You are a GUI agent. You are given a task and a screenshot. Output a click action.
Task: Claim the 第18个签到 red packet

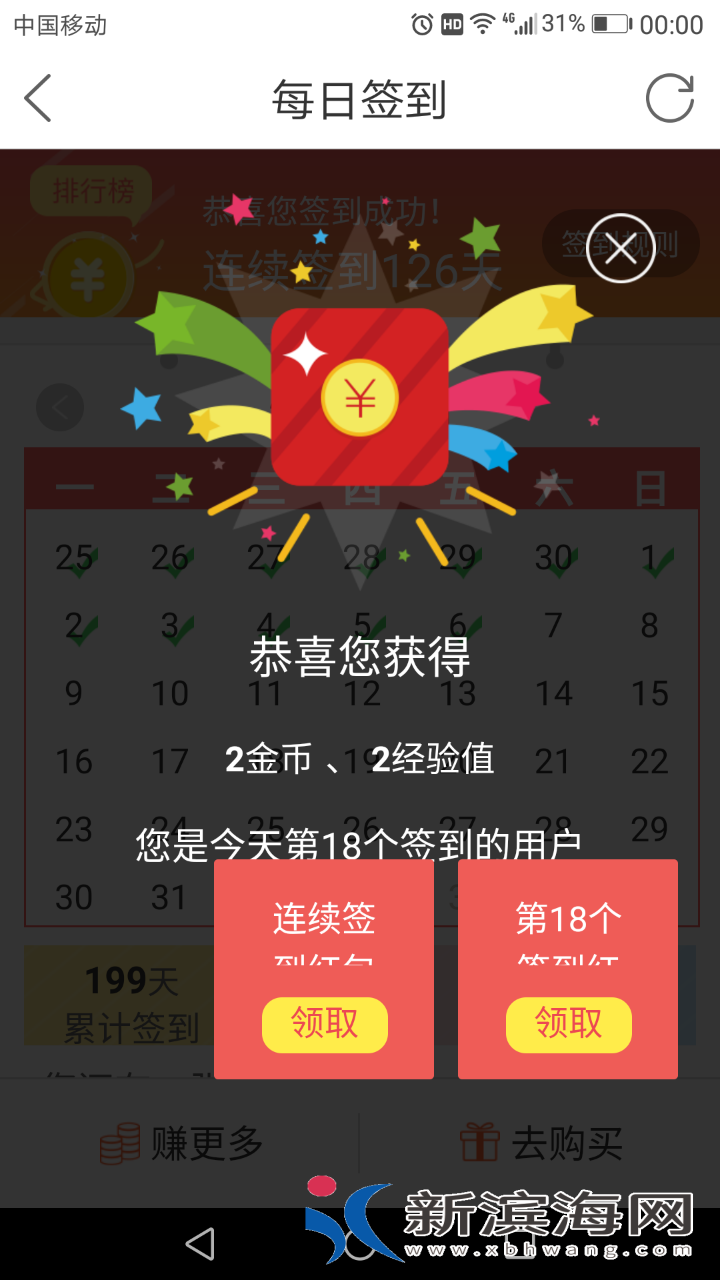click(568, 1024)
